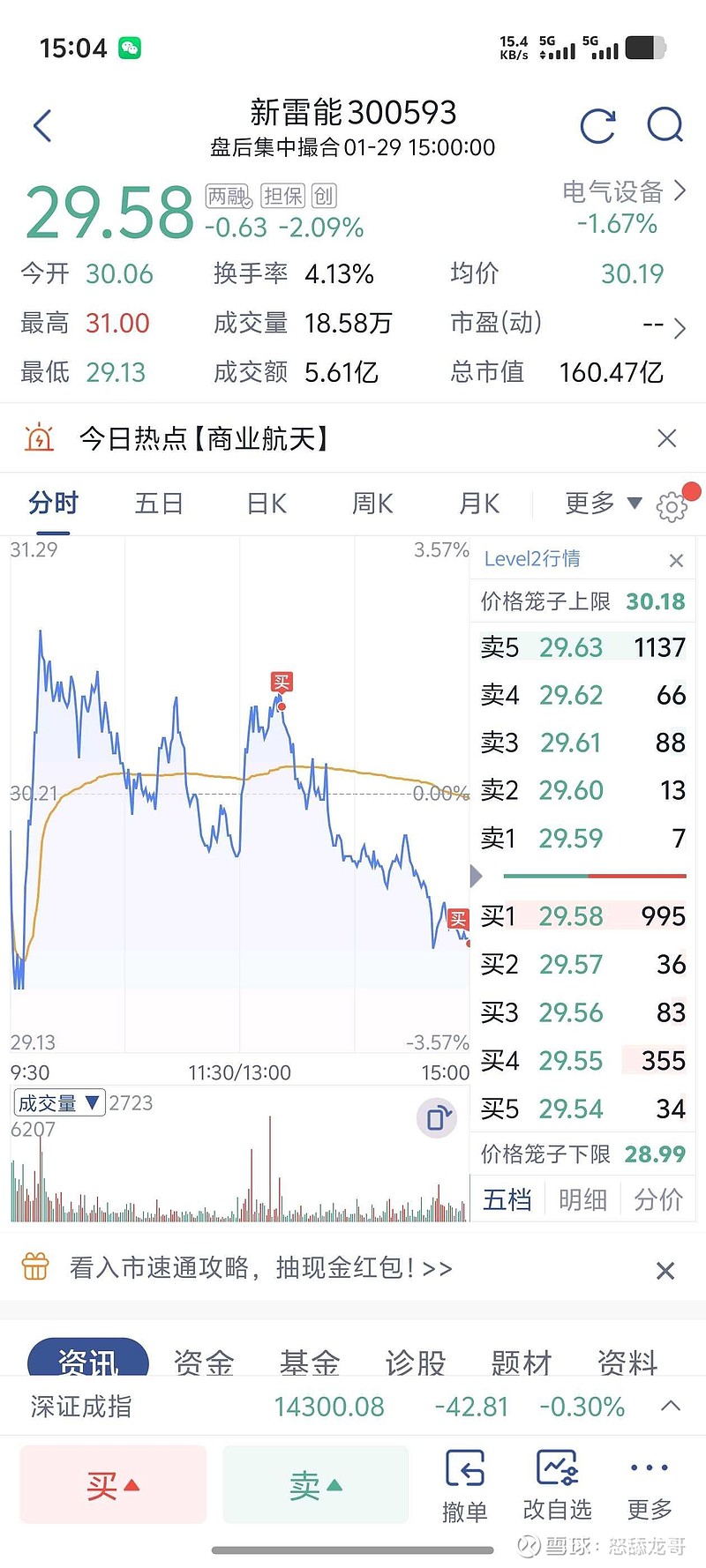This screenshot has width=706, height=1568.
Task: Rotate chart with the landscape view icon
Action: pyautogui.click(x=436, y=1117)
